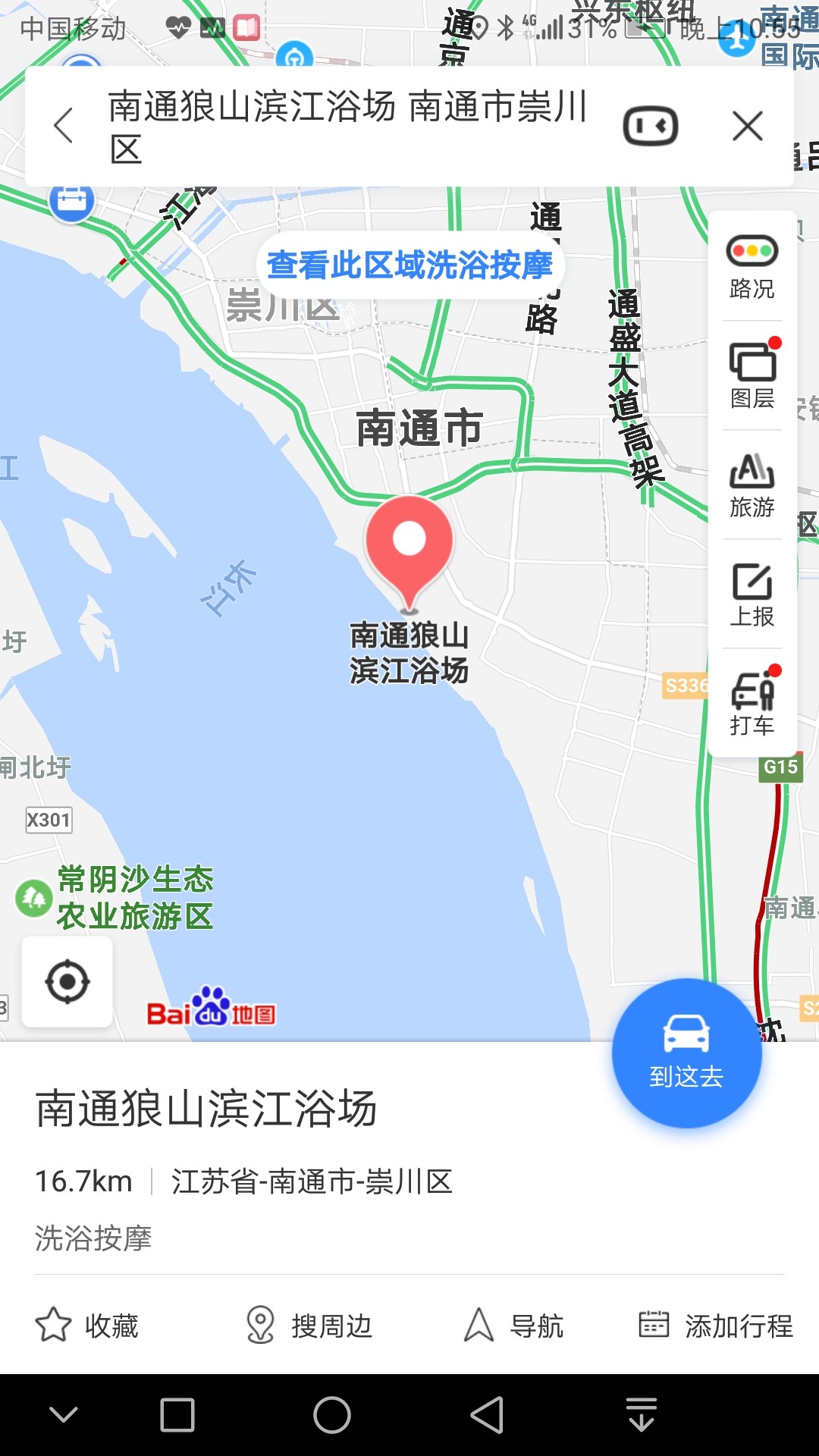Tap the system home button
The height and width of the screenshot is (1456, 819).
(x=332, y=1415)
